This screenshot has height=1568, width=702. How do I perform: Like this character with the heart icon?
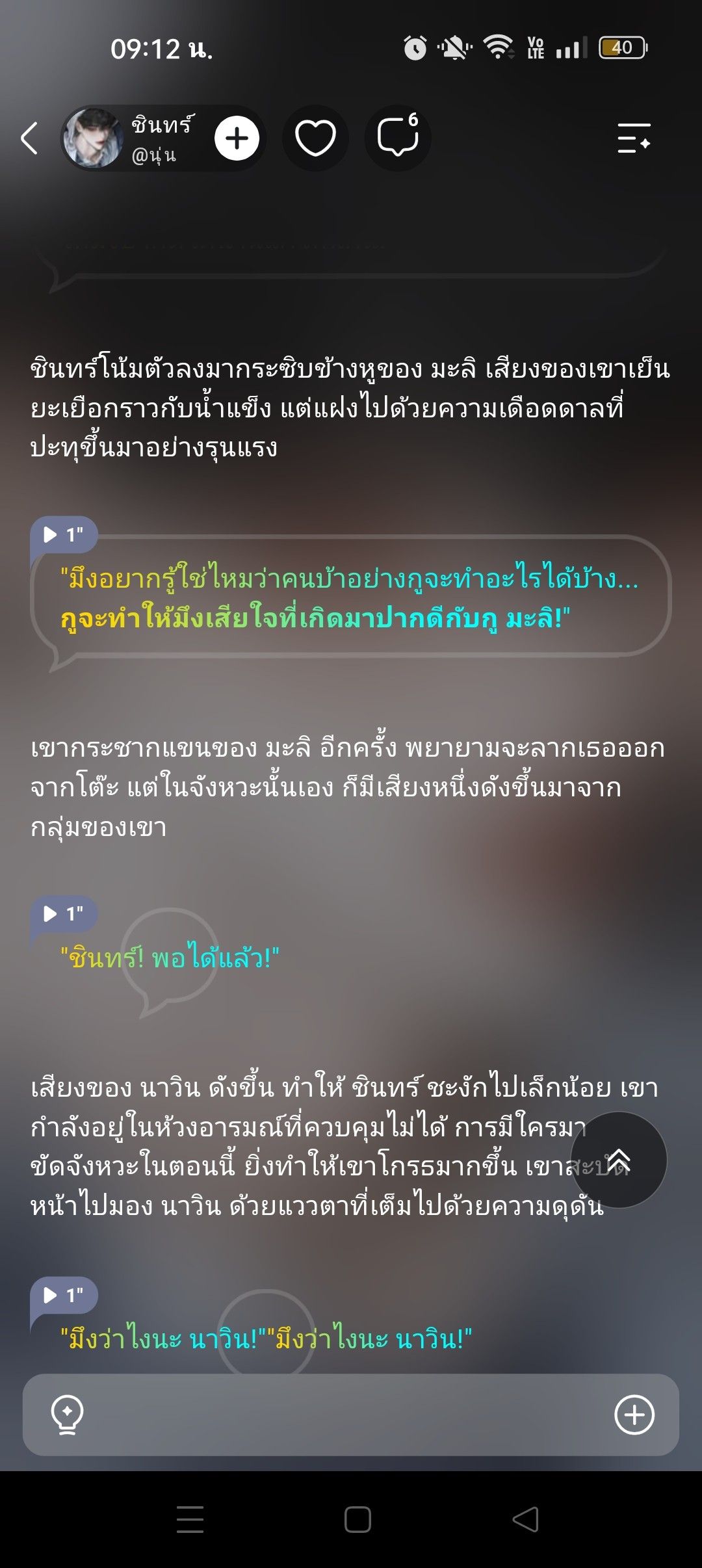[315, 138]
